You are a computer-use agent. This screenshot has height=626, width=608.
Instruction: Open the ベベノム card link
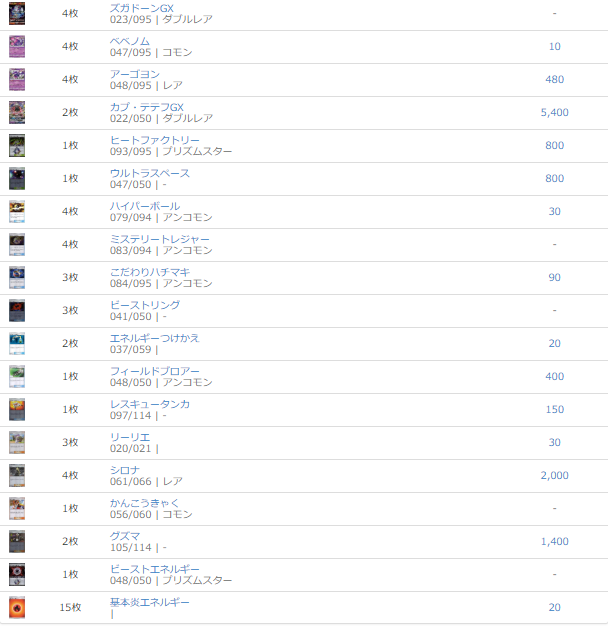pos(131,41)
